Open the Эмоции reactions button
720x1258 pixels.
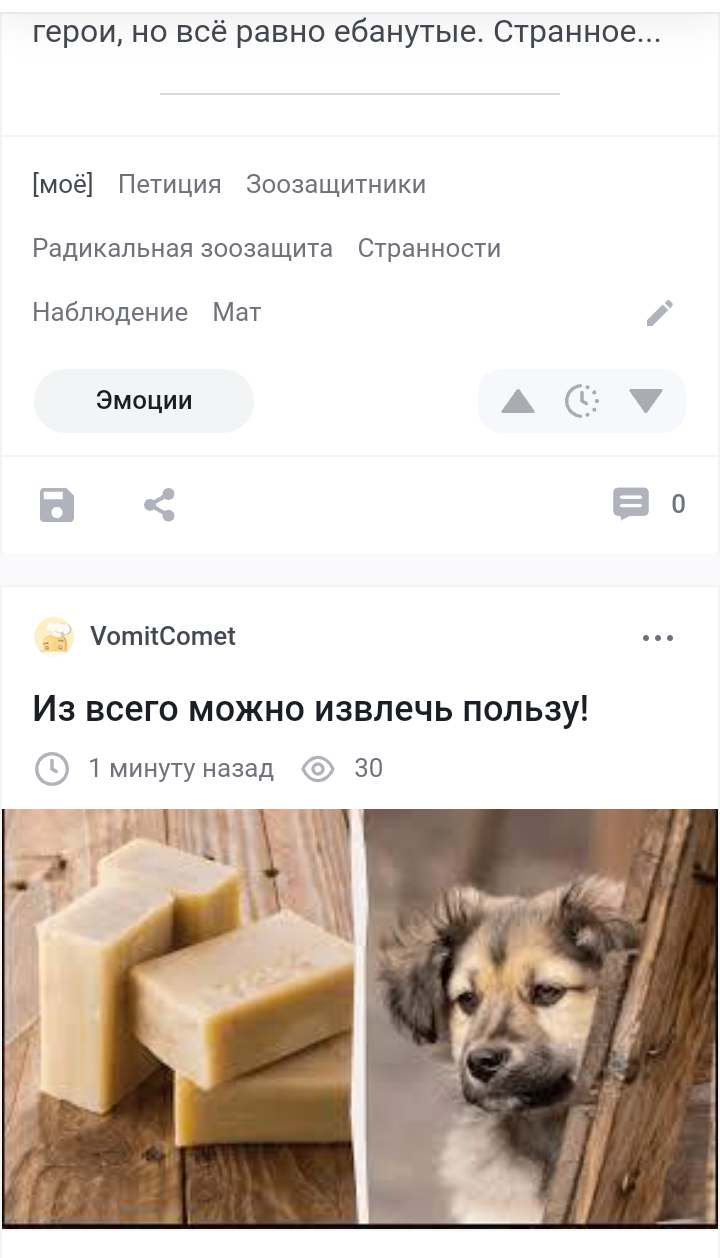[x=144, y=401]
